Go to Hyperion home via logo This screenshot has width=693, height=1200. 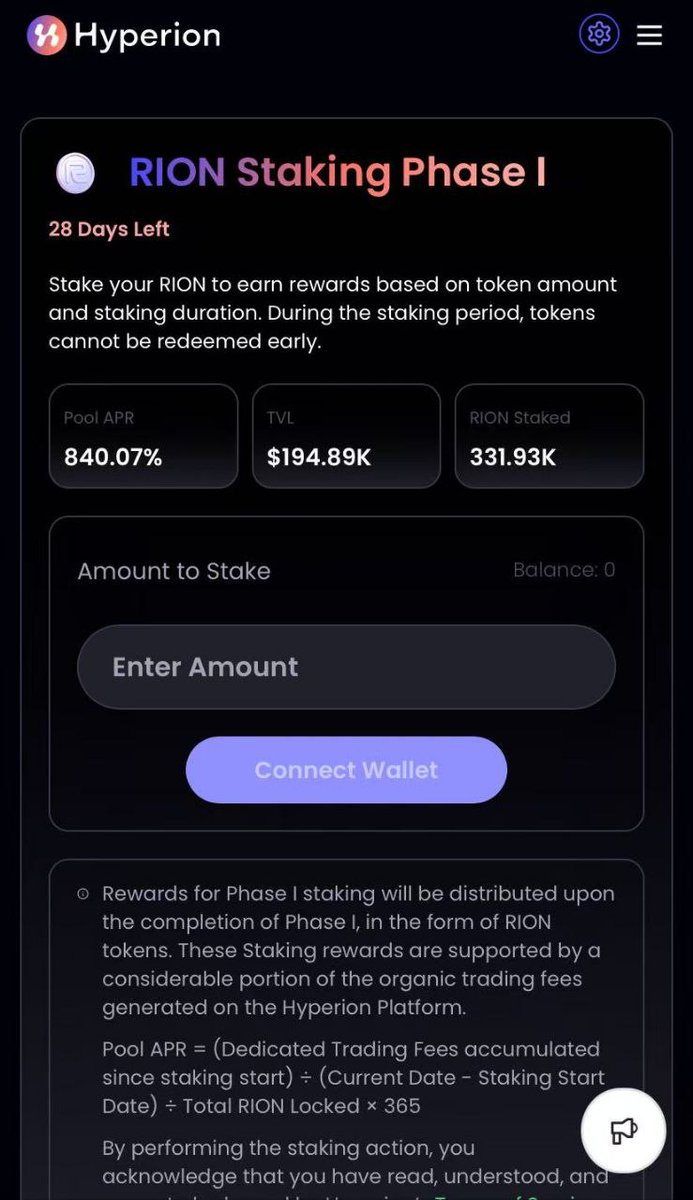[123, 36]
